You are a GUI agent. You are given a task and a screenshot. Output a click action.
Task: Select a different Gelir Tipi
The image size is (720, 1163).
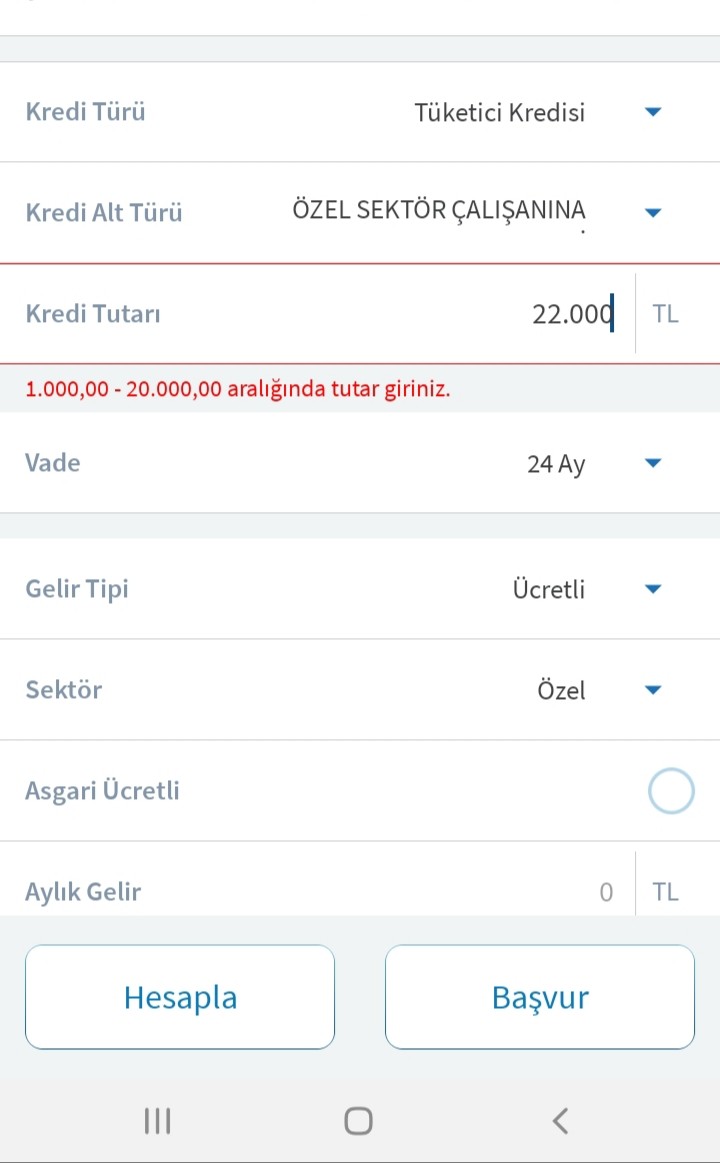[x=653, y=589]
